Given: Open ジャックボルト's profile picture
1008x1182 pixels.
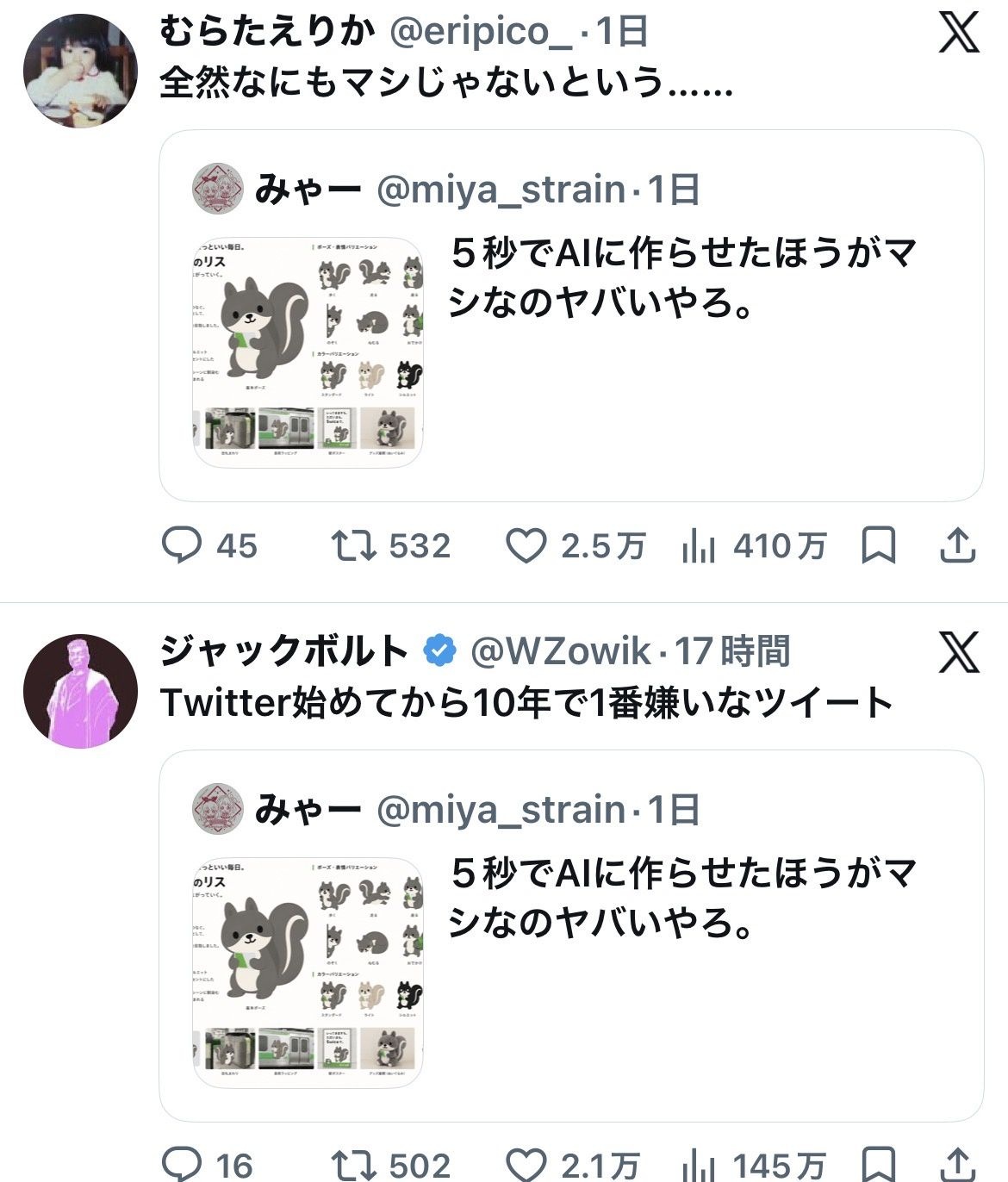Looking at the screenshot, I should pos(80,691).
